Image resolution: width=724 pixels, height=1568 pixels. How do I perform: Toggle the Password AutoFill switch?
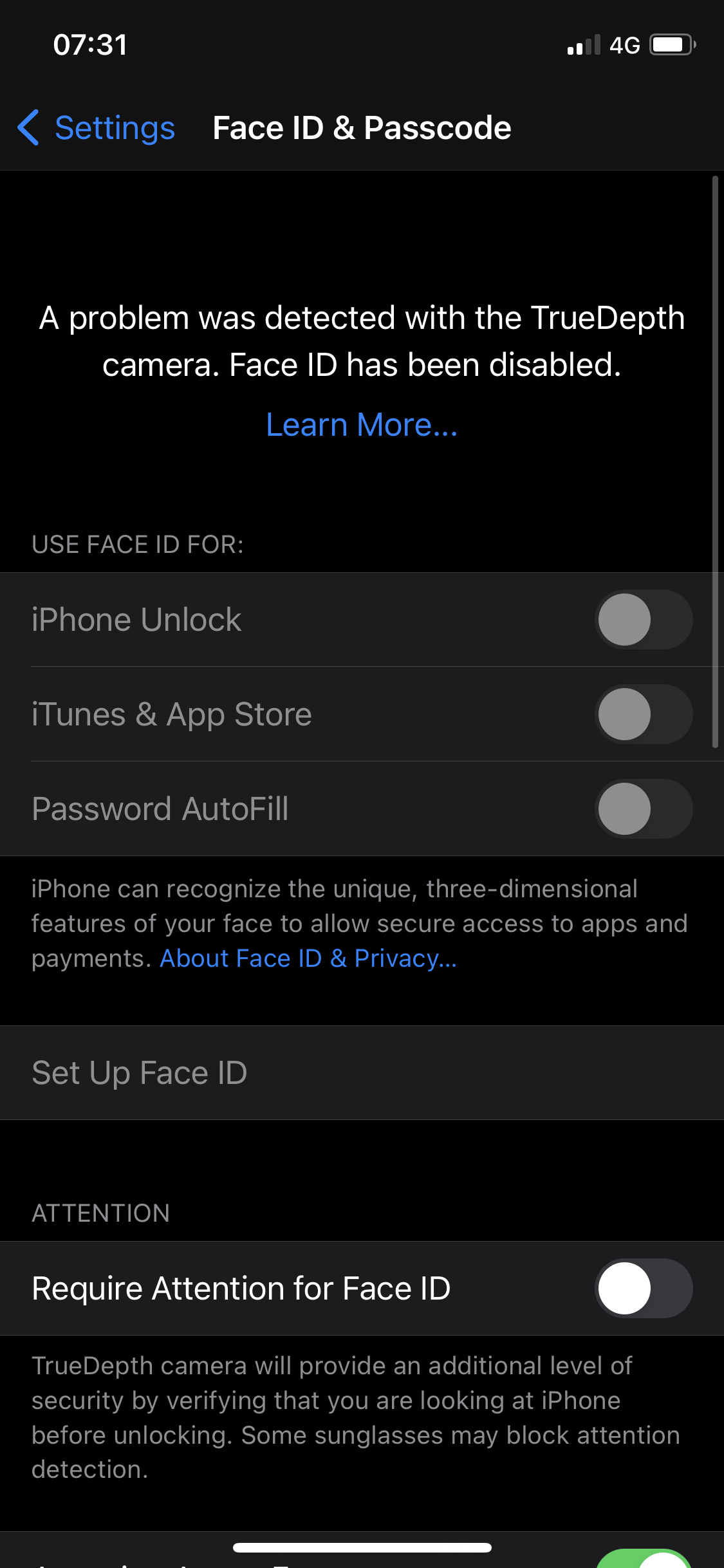pyautogui.click(x=643, y=809)
